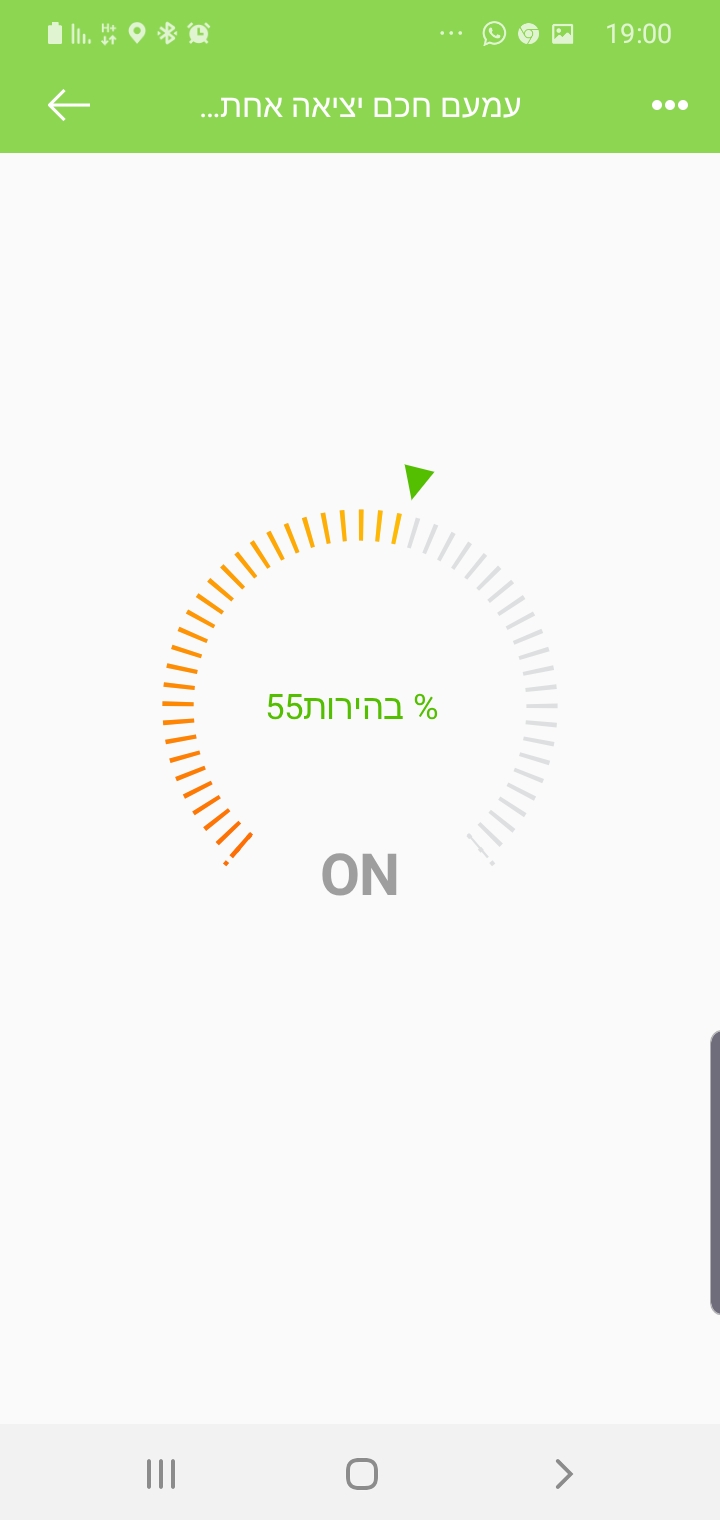Screen dimensions: 720x1520
Task: Toggle the dimmer with the ON button
Action: pyautogui.click(x=360, y=875)
